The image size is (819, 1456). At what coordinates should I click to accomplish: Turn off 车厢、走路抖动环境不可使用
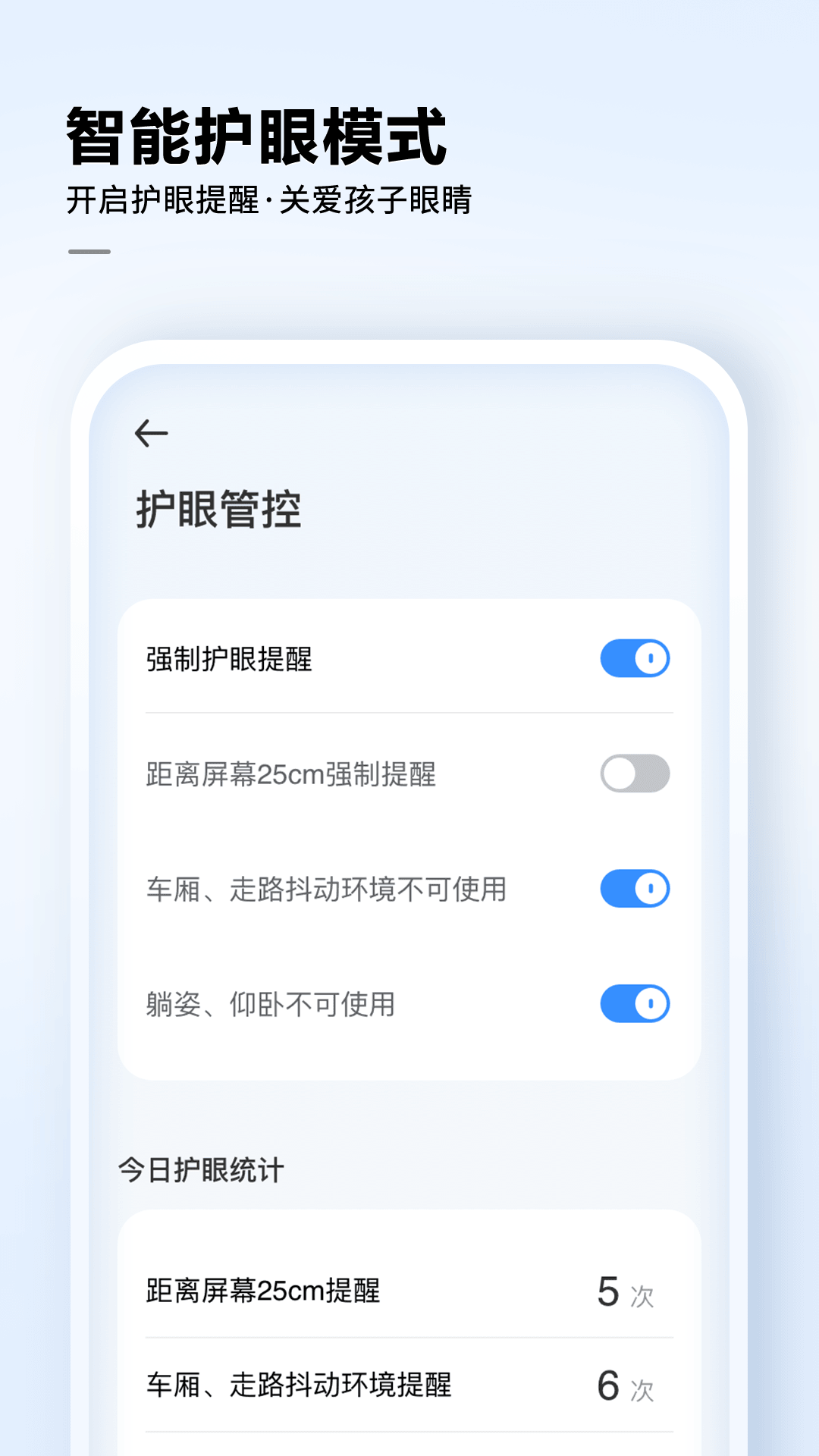(x=634, y=887)
